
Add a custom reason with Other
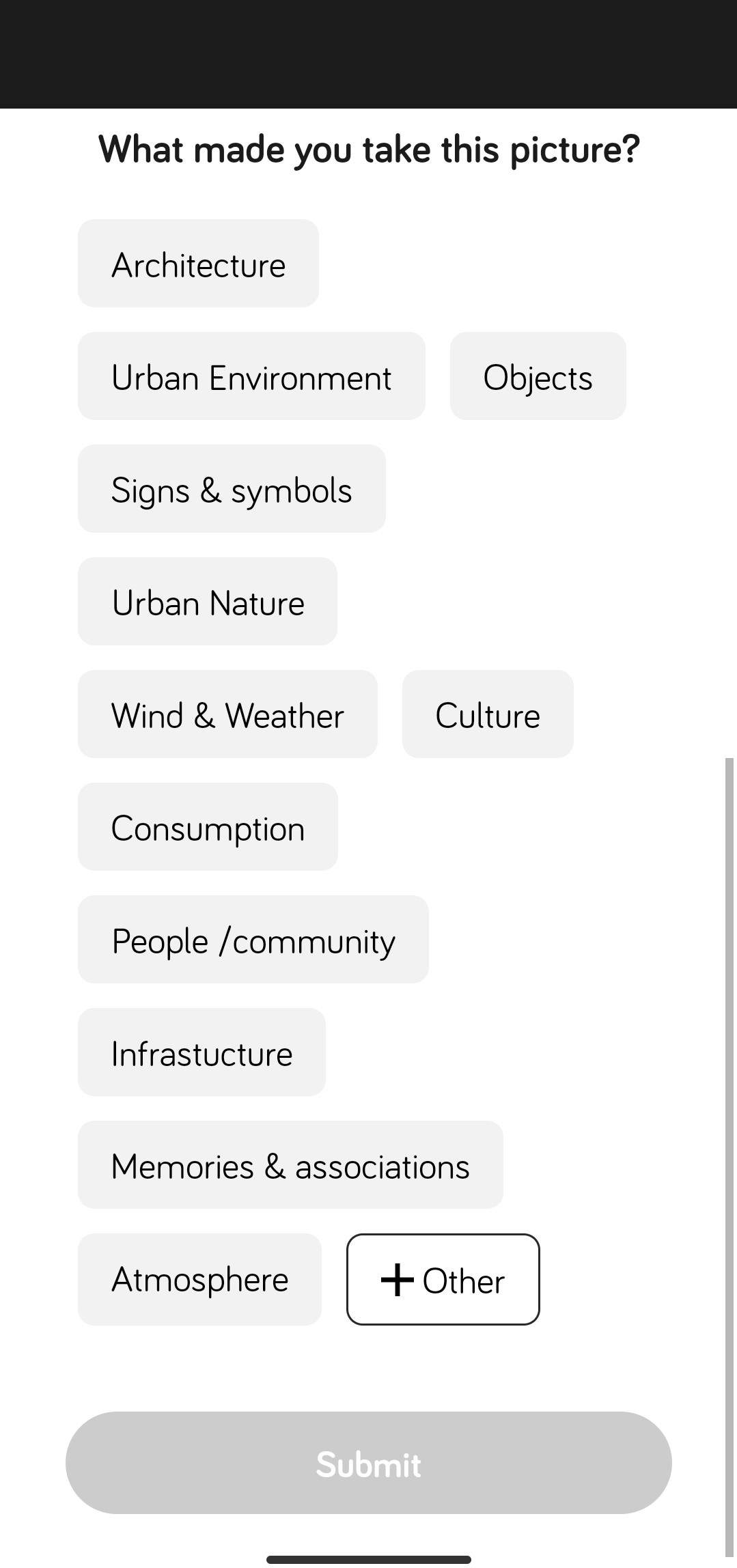[x=443, y=1279]
